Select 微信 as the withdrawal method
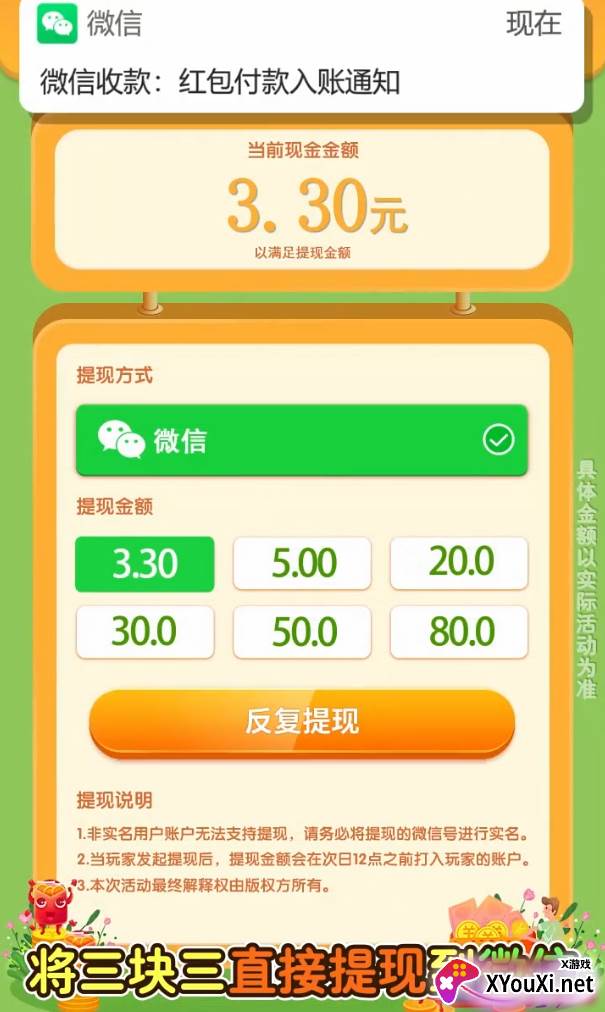The width and height of the screenshot is (605, 1012). [302, 440]
